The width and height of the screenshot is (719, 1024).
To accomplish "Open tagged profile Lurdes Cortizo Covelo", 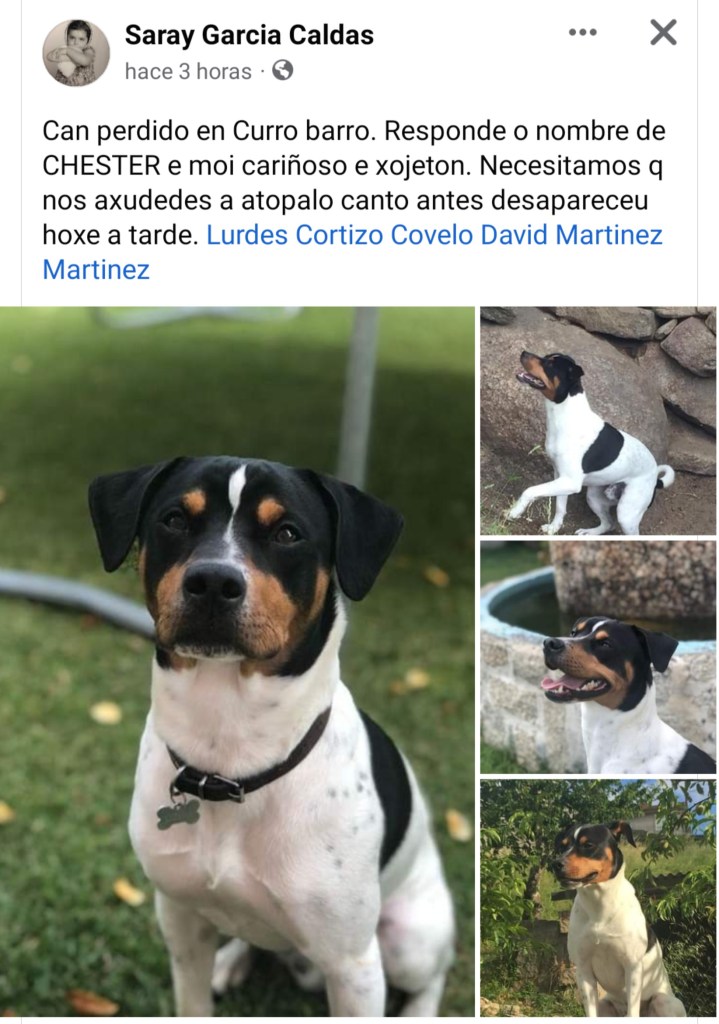I will pyautogui.click(x=340, y=235).
